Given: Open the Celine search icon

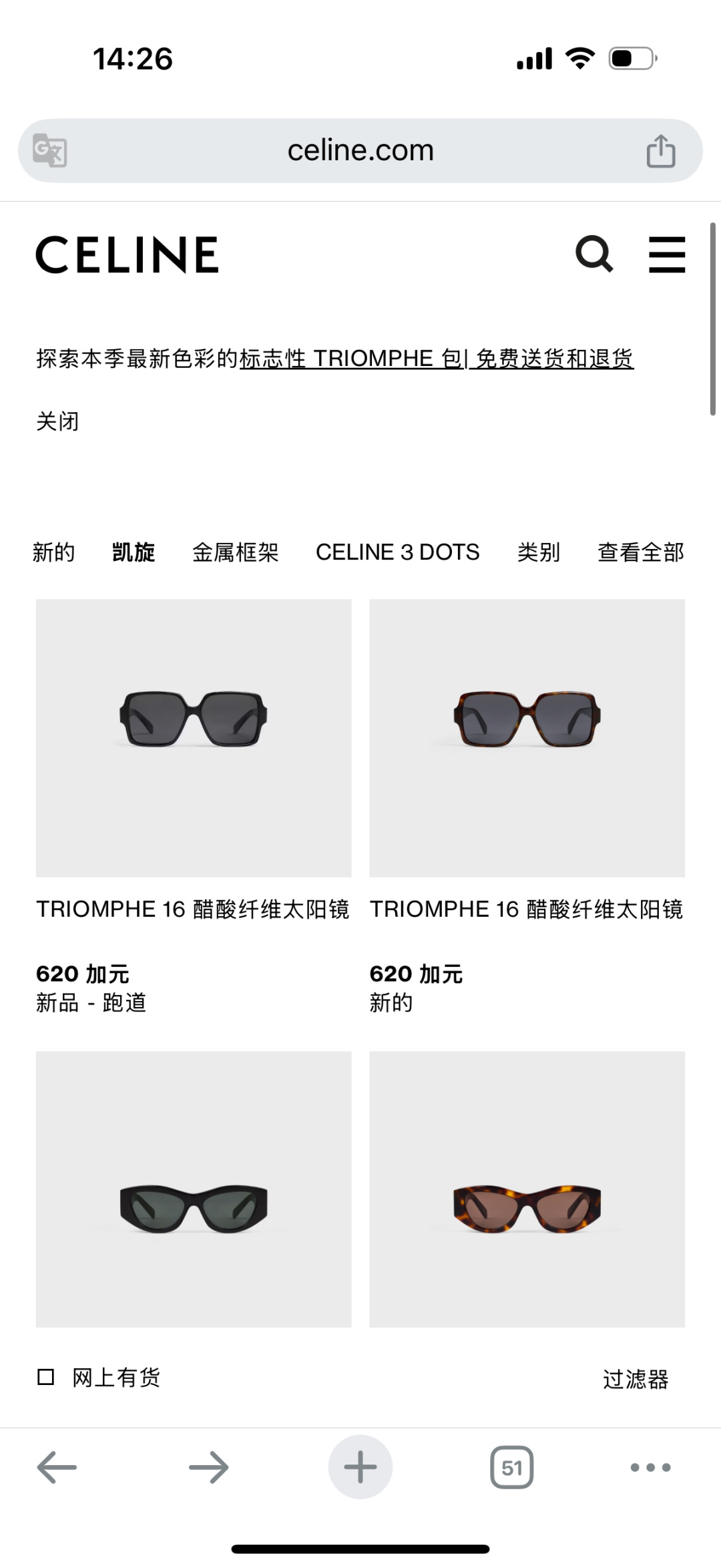Looking at the screenshot, I should pyautogui.click(x=593, y=254).
